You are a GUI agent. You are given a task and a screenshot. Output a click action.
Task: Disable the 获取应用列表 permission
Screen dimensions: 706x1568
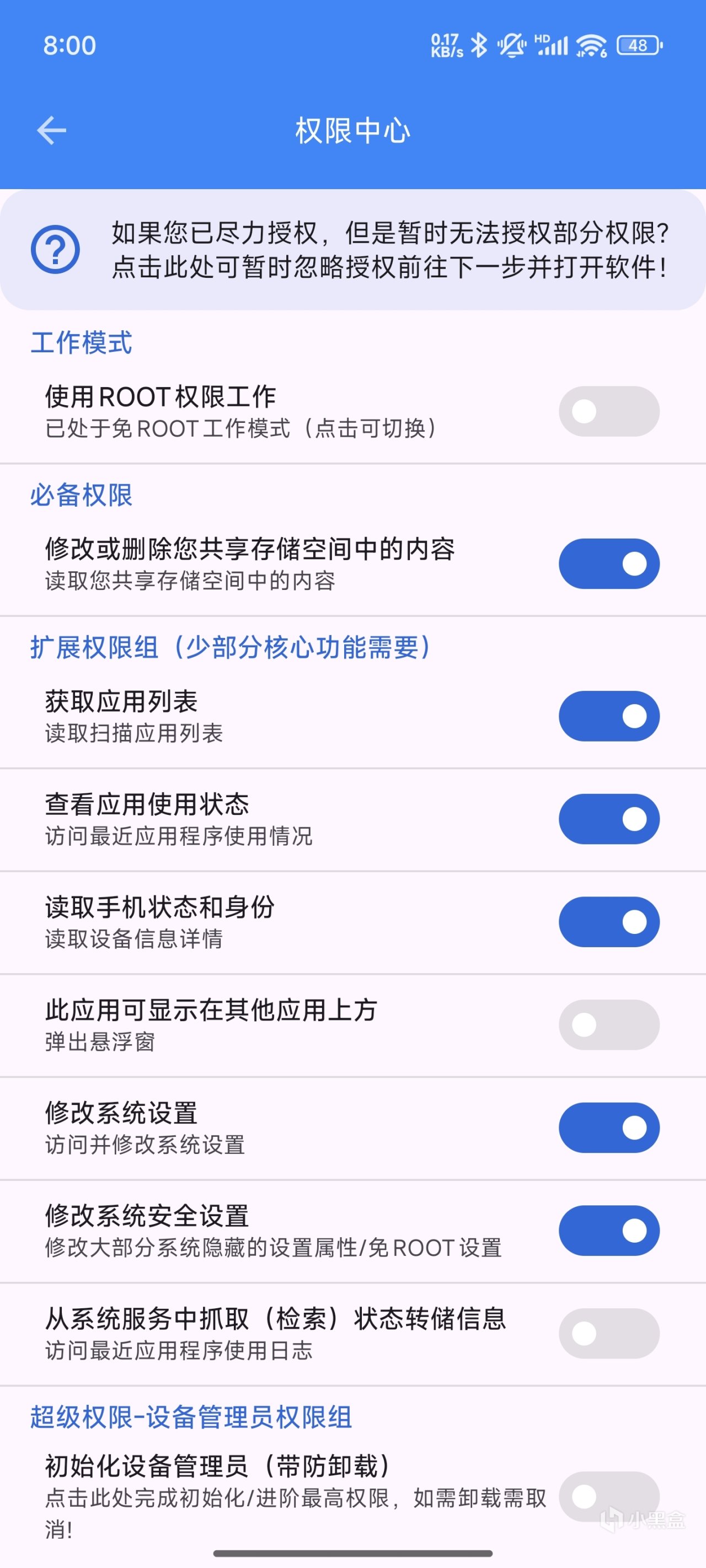click(x=608, y=716)
